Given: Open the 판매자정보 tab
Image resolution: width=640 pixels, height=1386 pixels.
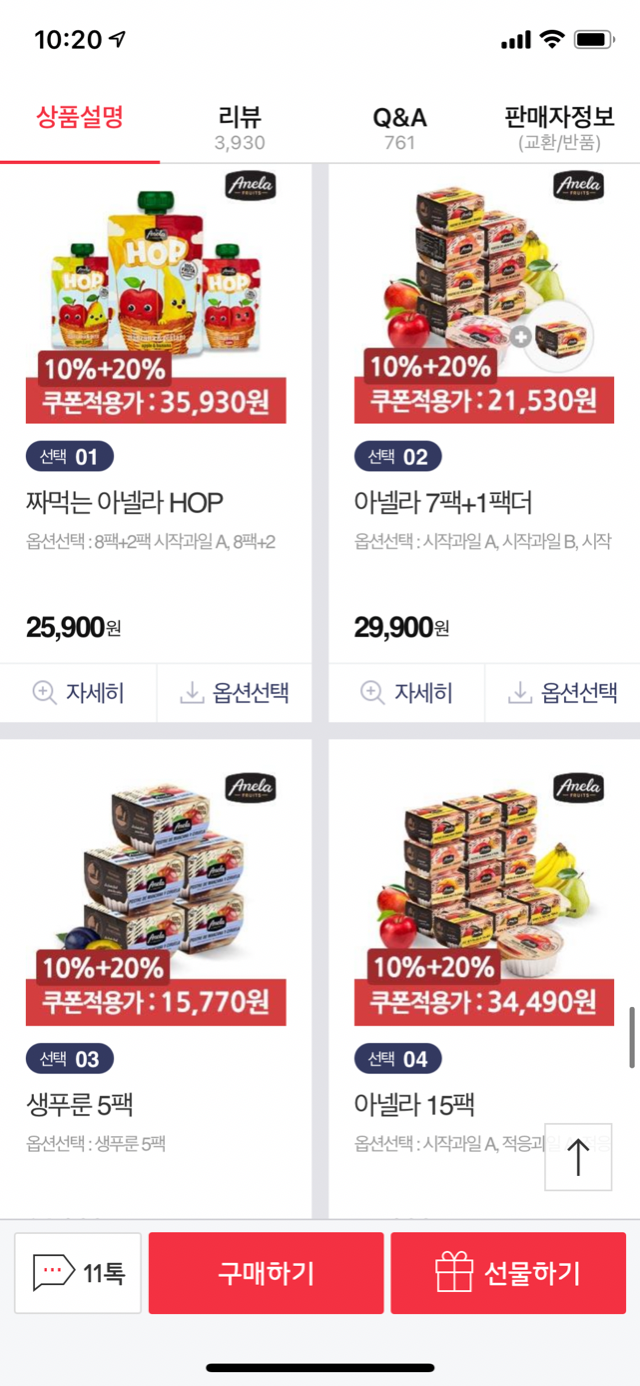Looking at the screenshot, I should click(x=559, y=127).
